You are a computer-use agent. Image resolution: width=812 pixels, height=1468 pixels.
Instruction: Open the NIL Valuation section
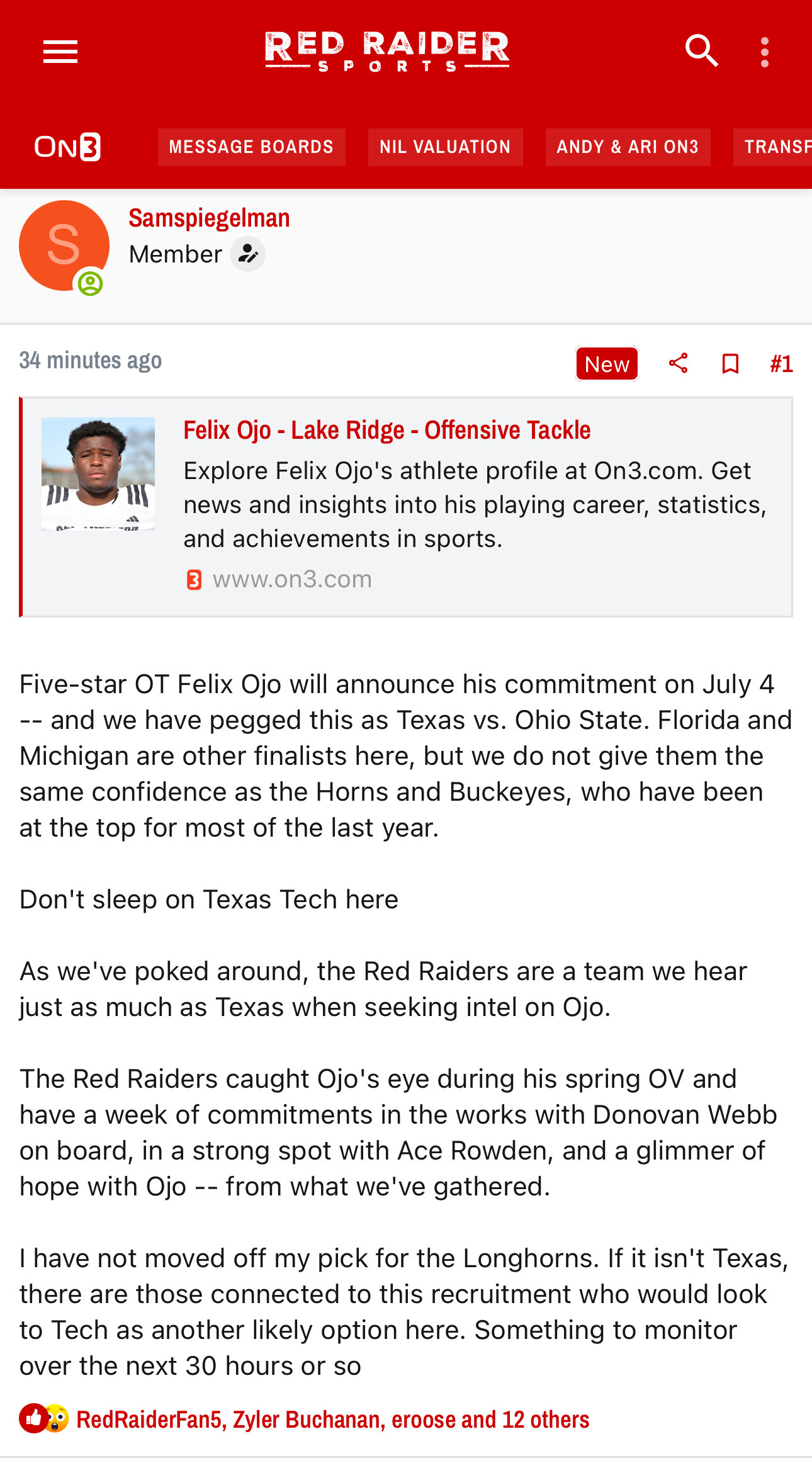click(x=445, y=147)
